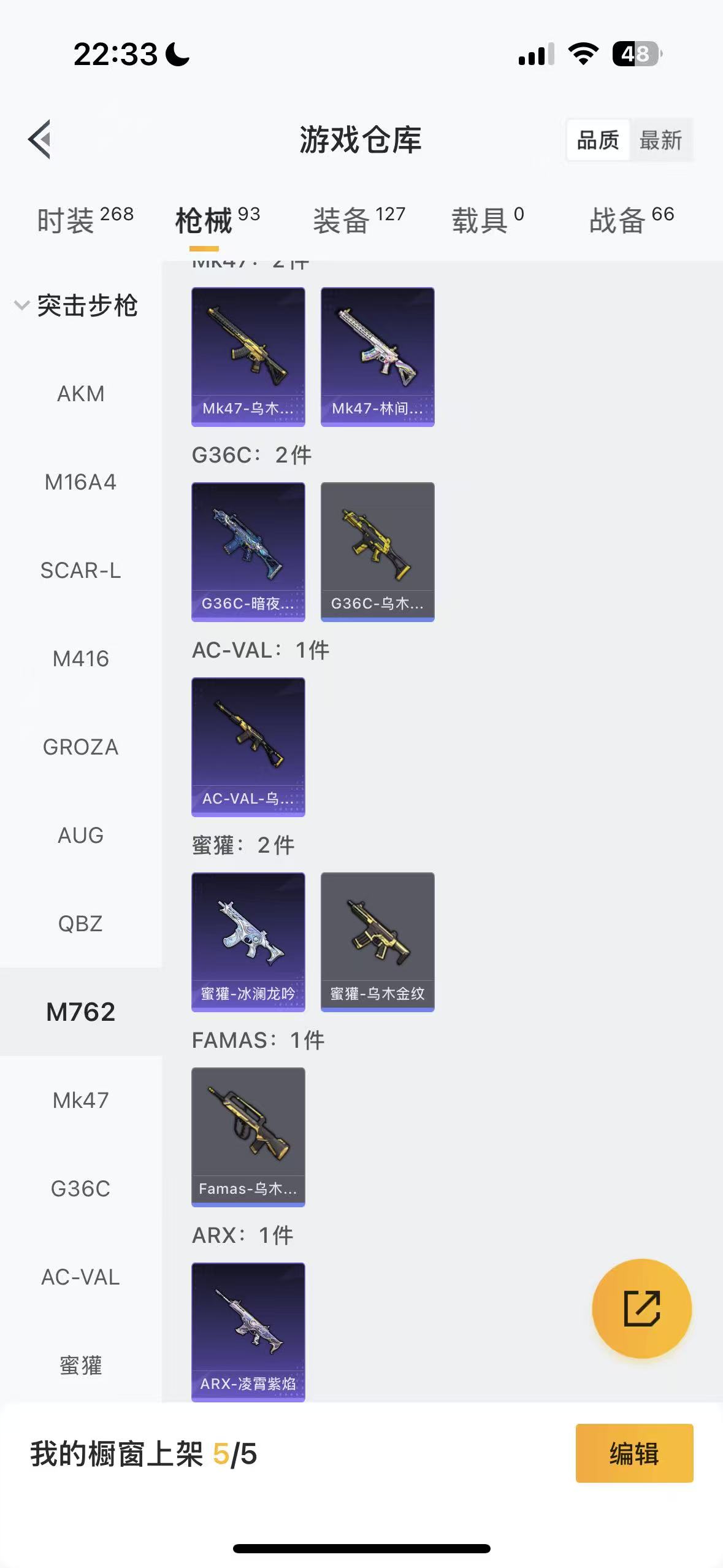Select AKM in the weapon list
Screen dimensions: 723x1568
pos(80,394)
